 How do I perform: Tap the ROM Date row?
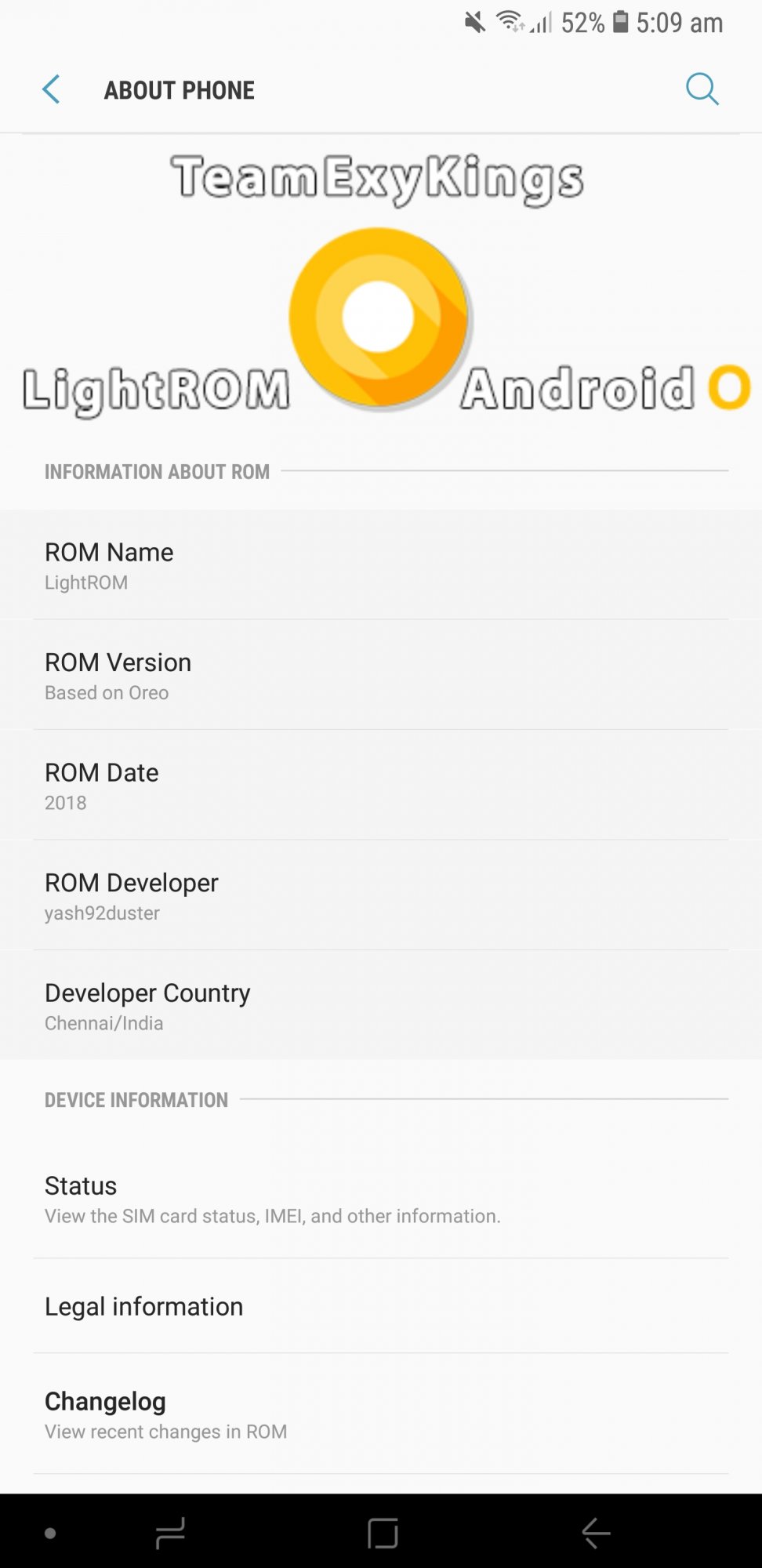tap(381, 786)
